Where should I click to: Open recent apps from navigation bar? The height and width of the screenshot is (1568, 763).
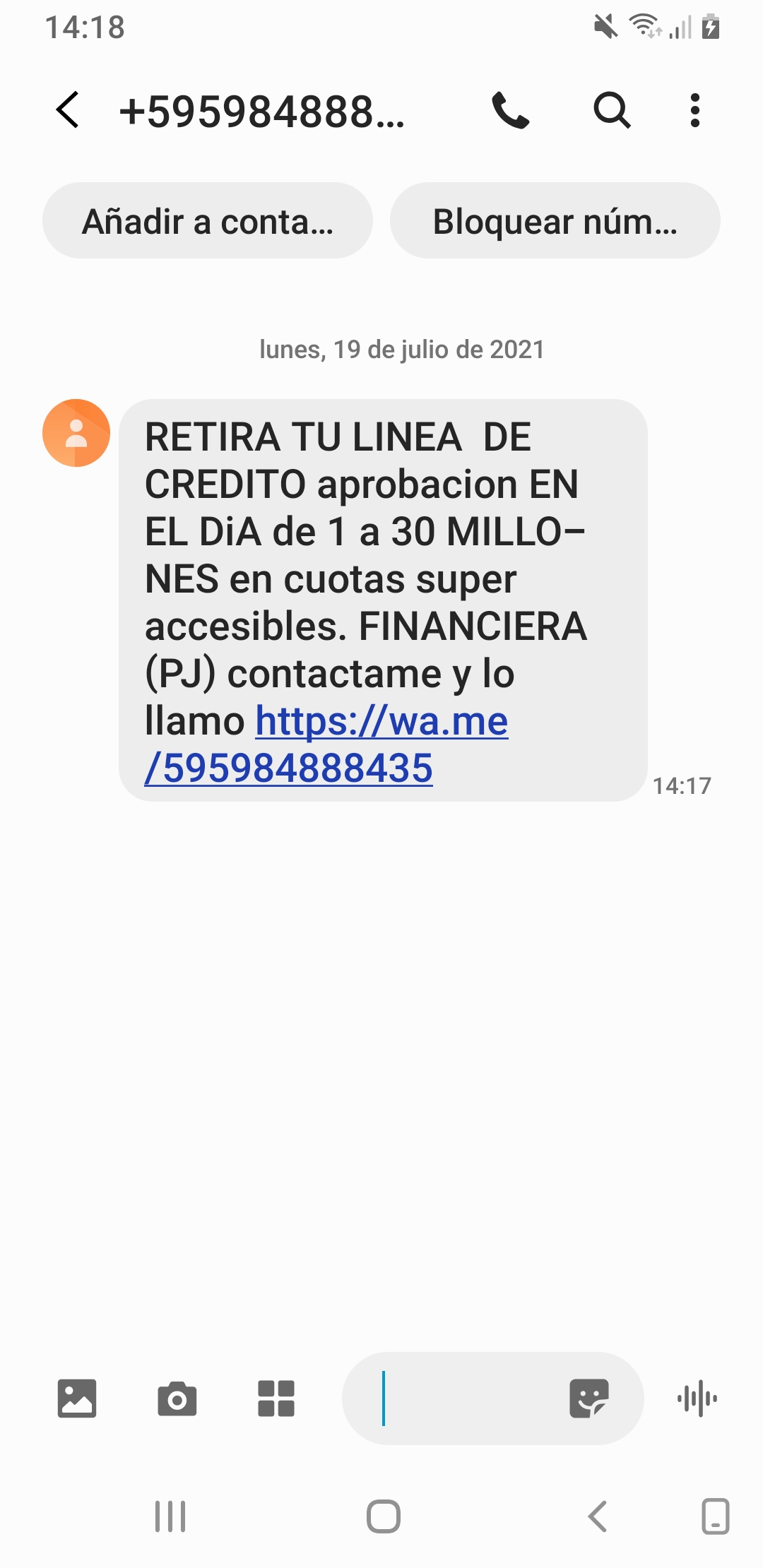[x=170, y=1516]
